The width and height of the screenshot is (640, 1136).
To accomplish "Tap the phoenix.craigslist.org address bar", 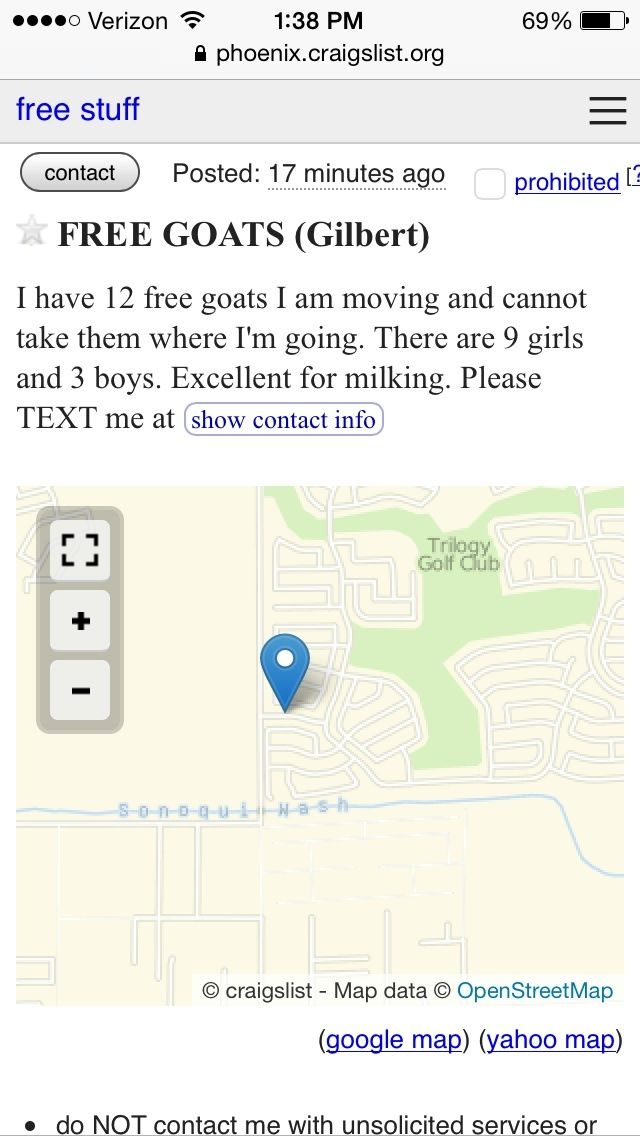I will (x=320, y=53).
